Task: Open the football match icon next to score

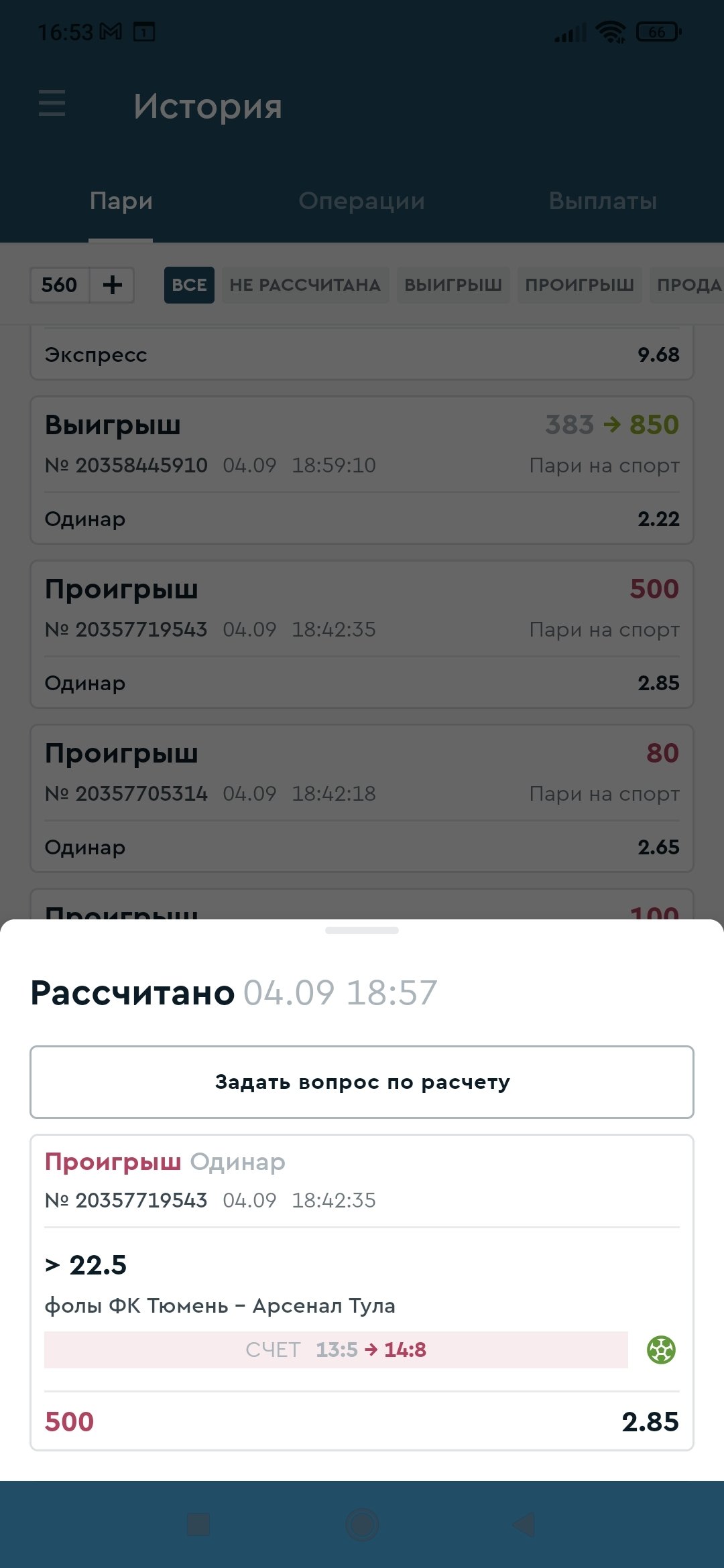Action: click(661, 1350)
